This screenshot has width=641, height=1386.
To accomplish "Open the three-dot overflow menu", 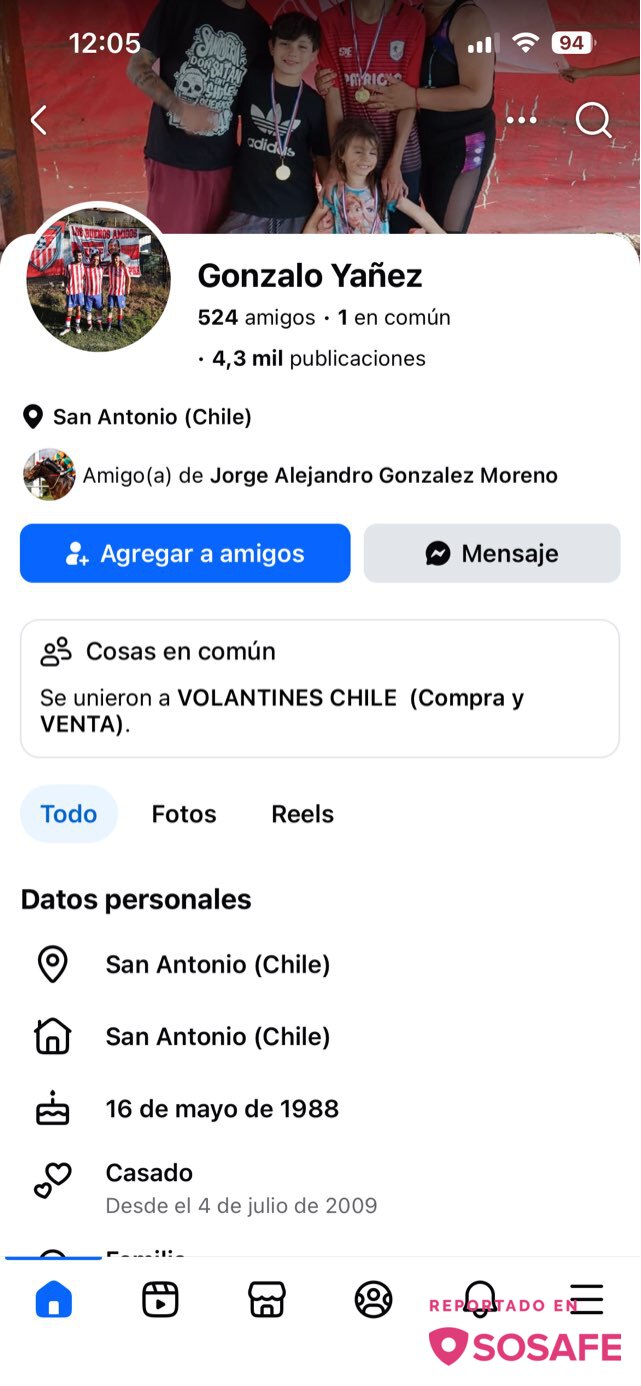I will click(521, 121).
